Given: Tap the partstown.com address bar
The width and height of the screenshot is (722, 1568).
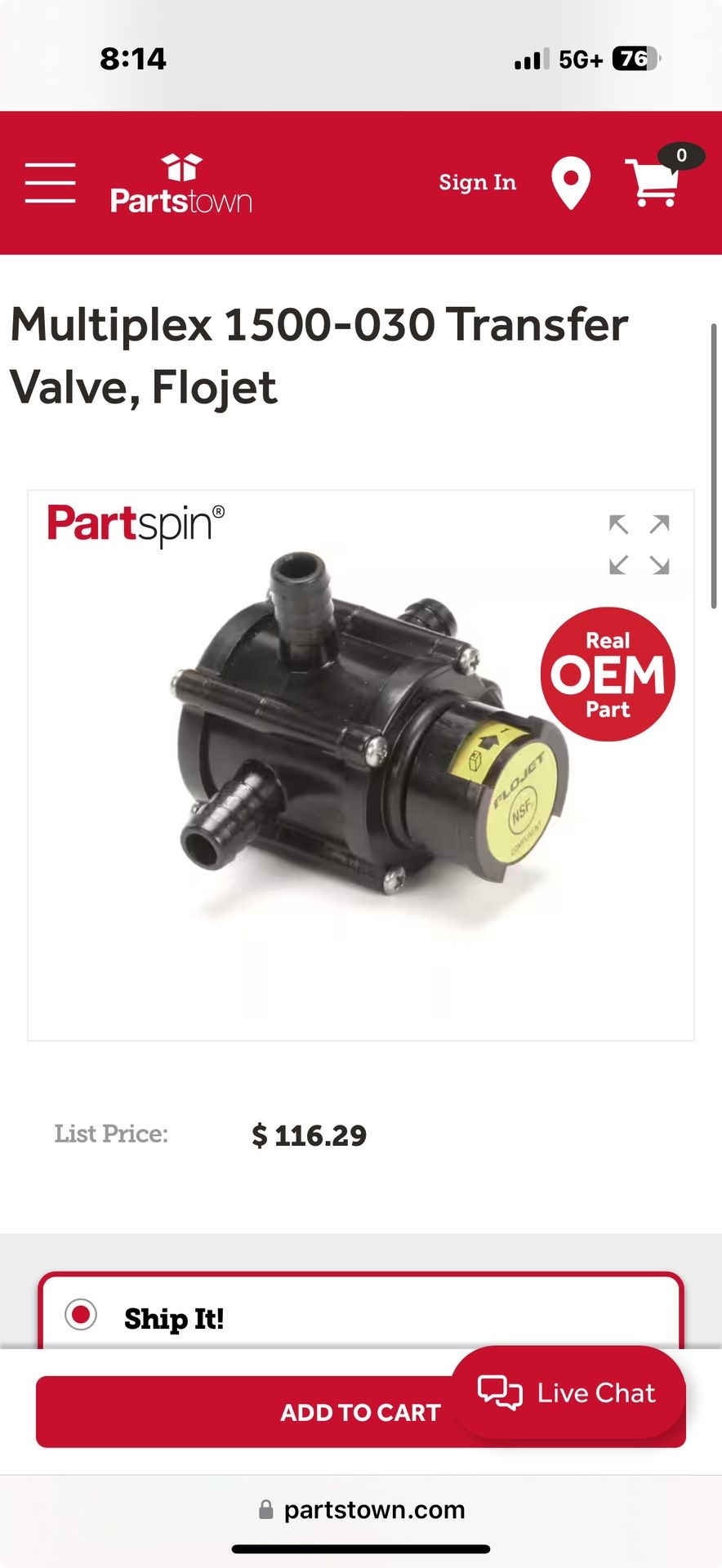Looking at the screenshot, I should [361, 1510].
